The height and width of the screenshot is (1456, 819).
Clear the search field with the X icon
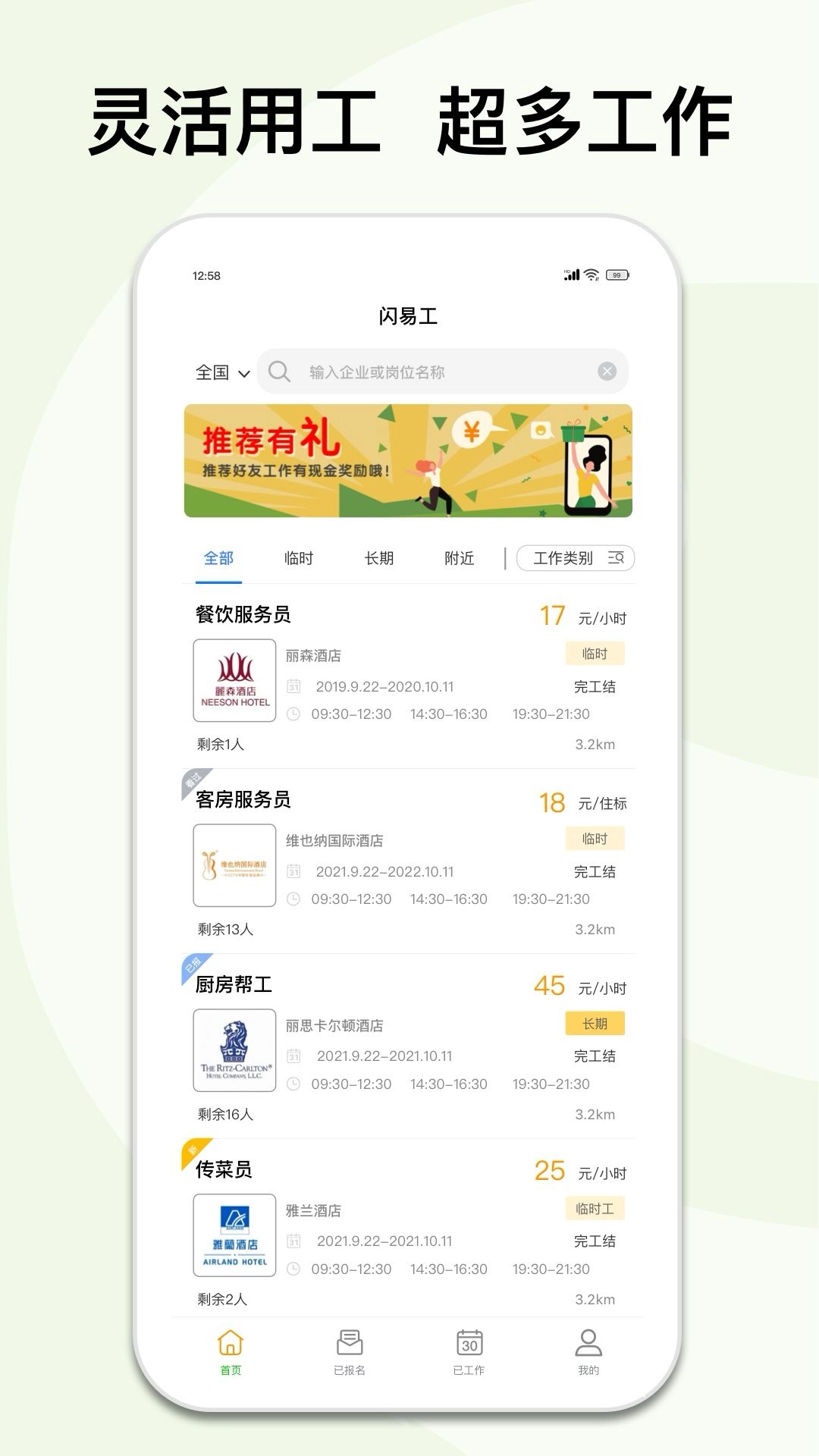[x=606, y=371]
